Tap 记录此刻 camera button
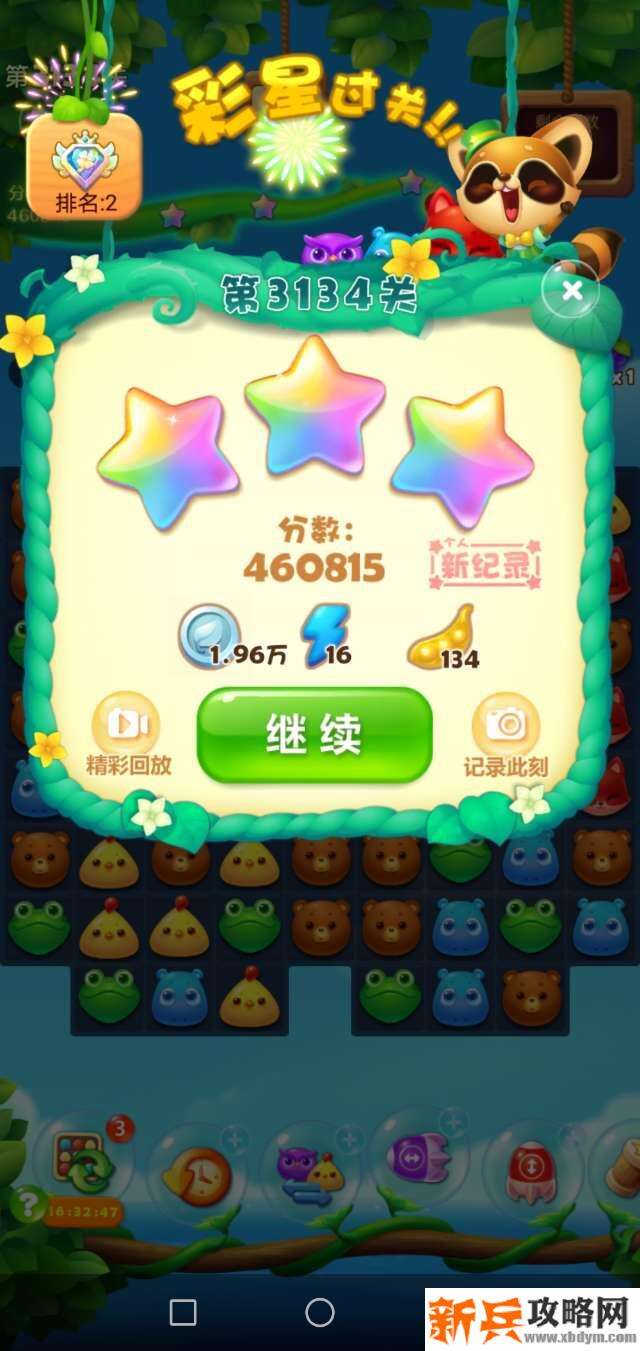 click(x=505, y=736)
